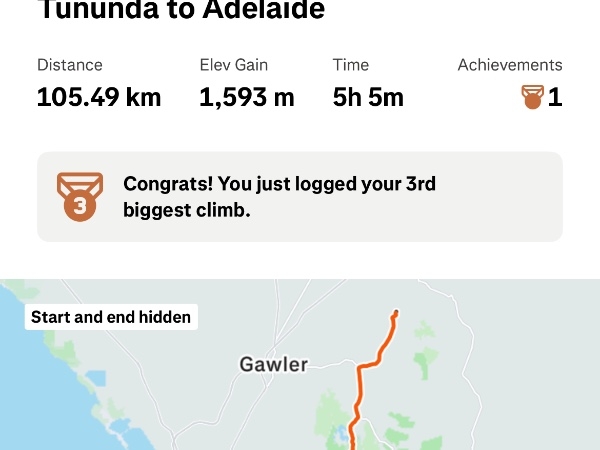Viewport: 600px width, 450px height.
Task: View the Achievements medal count
Action: (x=541, y=97)
